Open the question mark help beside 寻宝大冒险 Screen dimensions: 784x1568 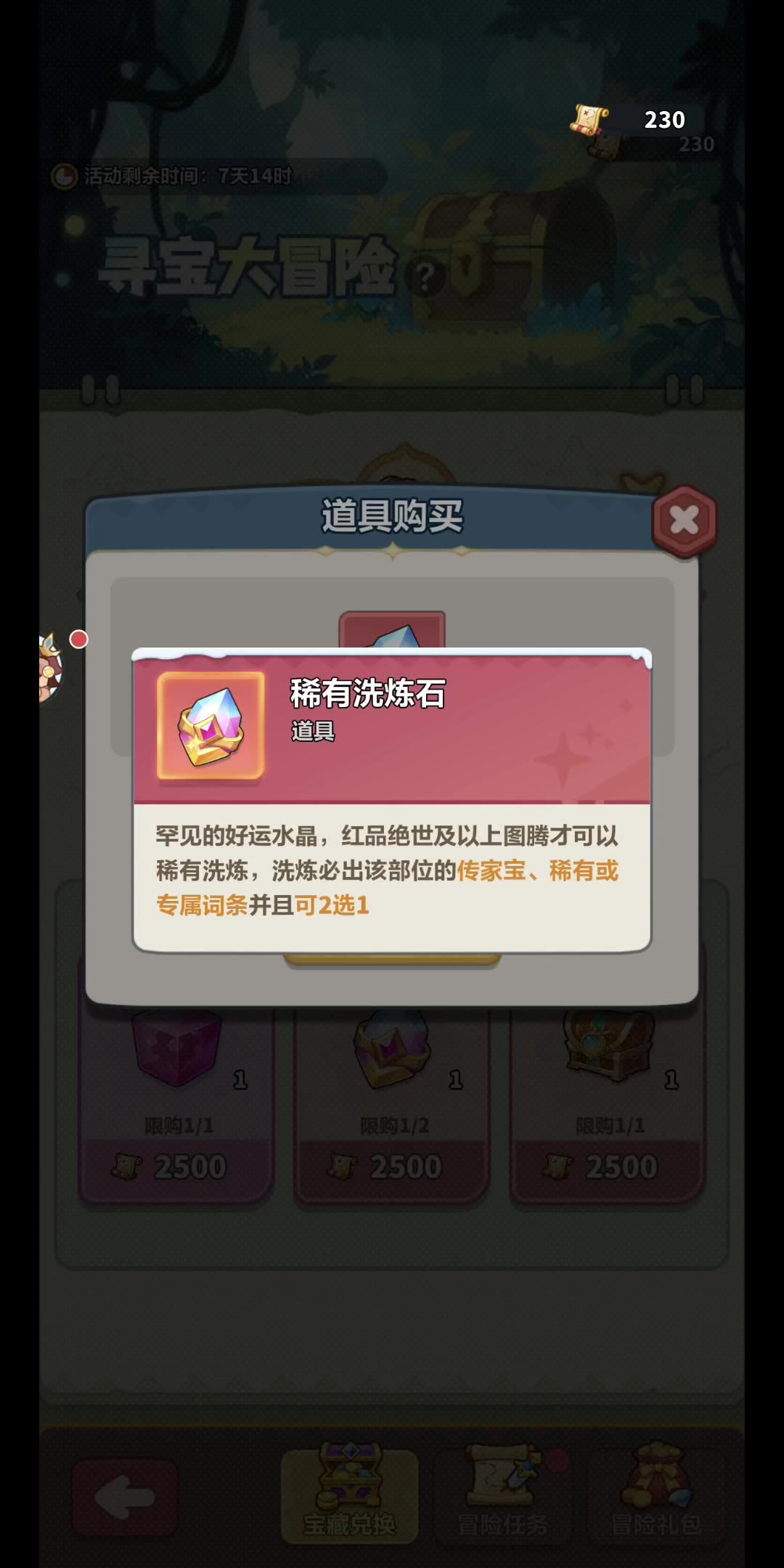click(x=425, y=277)
